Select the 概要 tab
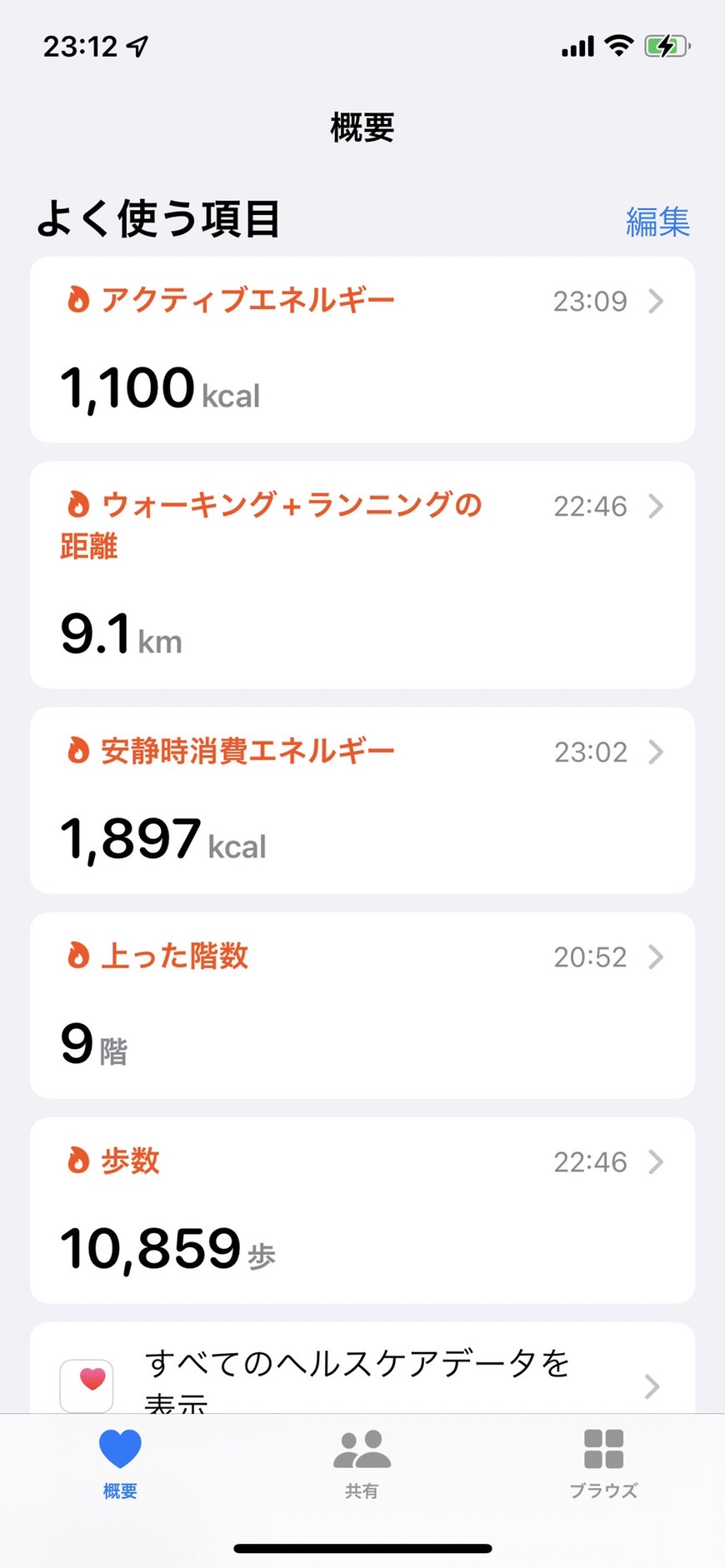Screen dimensions: 725x1568 pos(120,1464)
